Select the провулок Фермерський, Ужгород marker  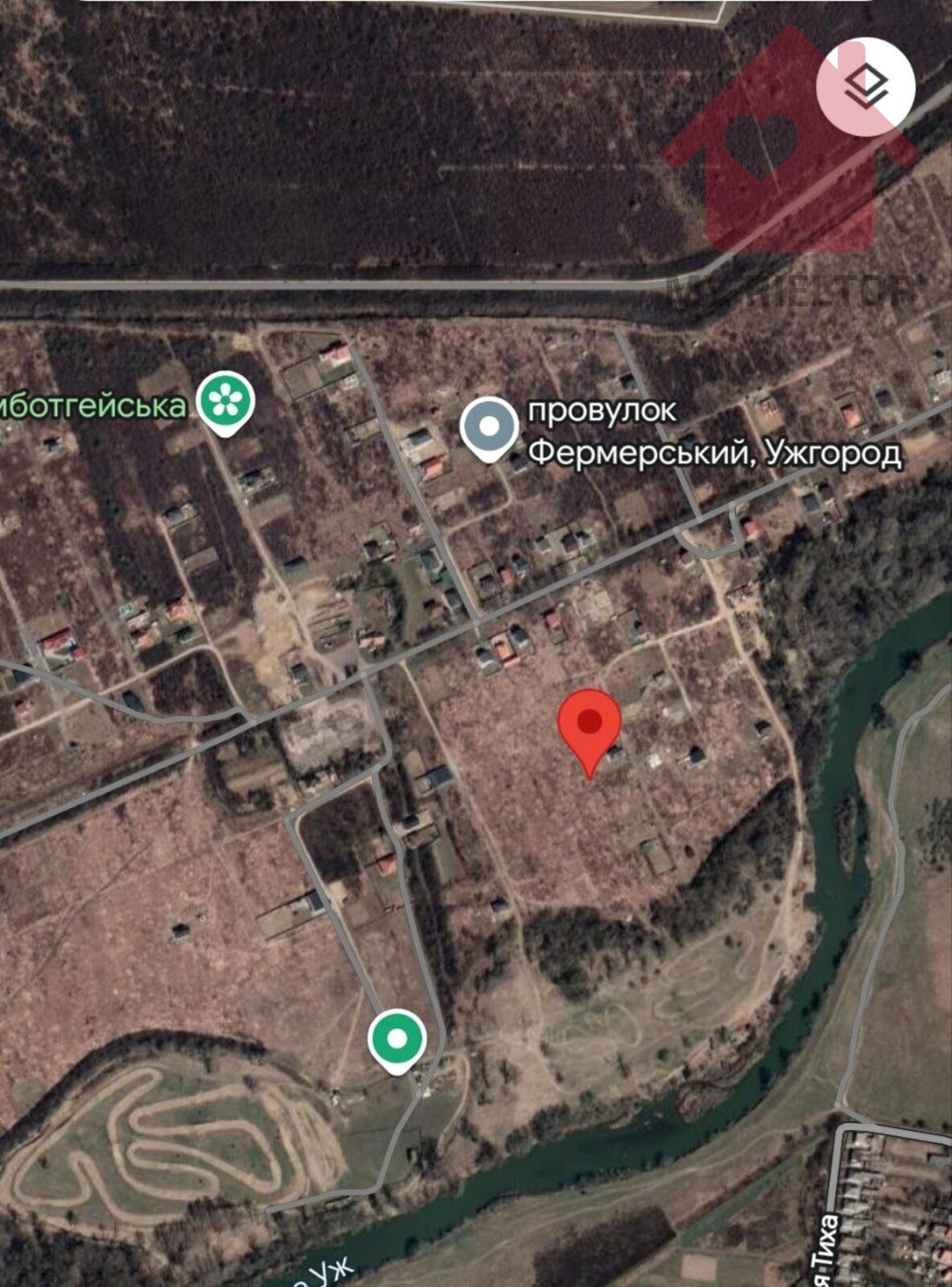pos(490,428)
